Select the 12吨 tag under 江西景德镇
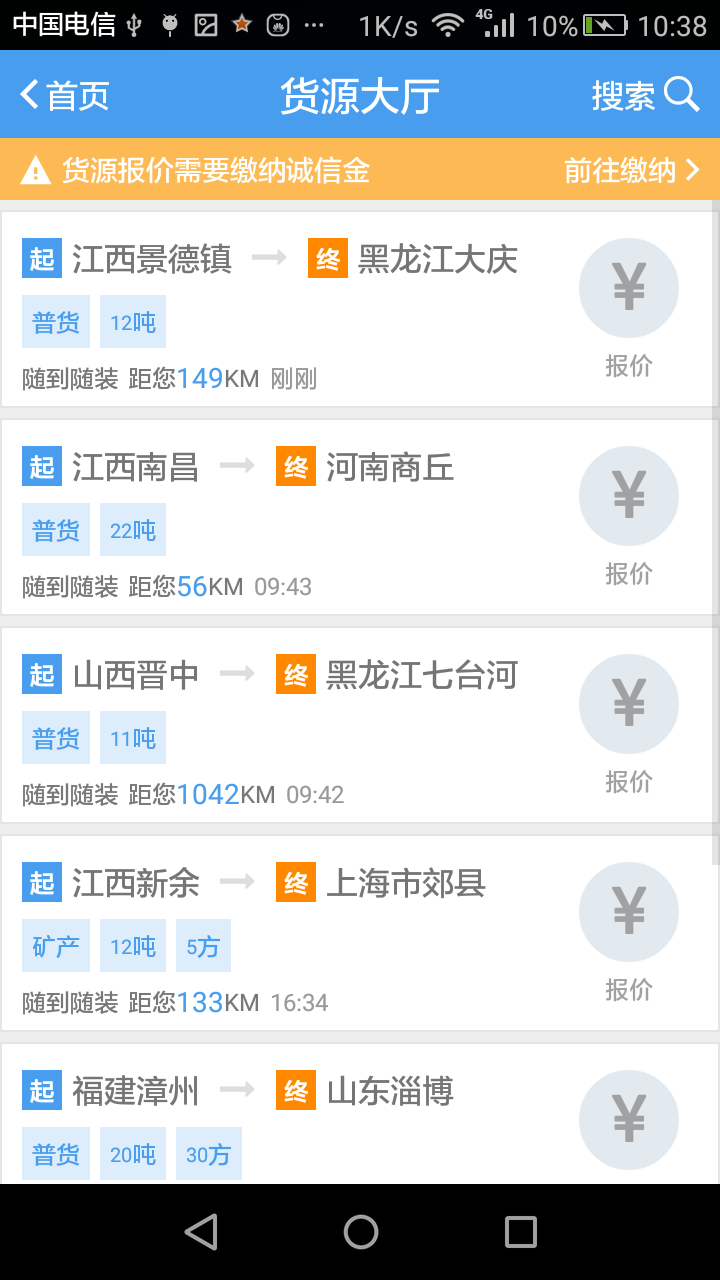 [132, 321]
